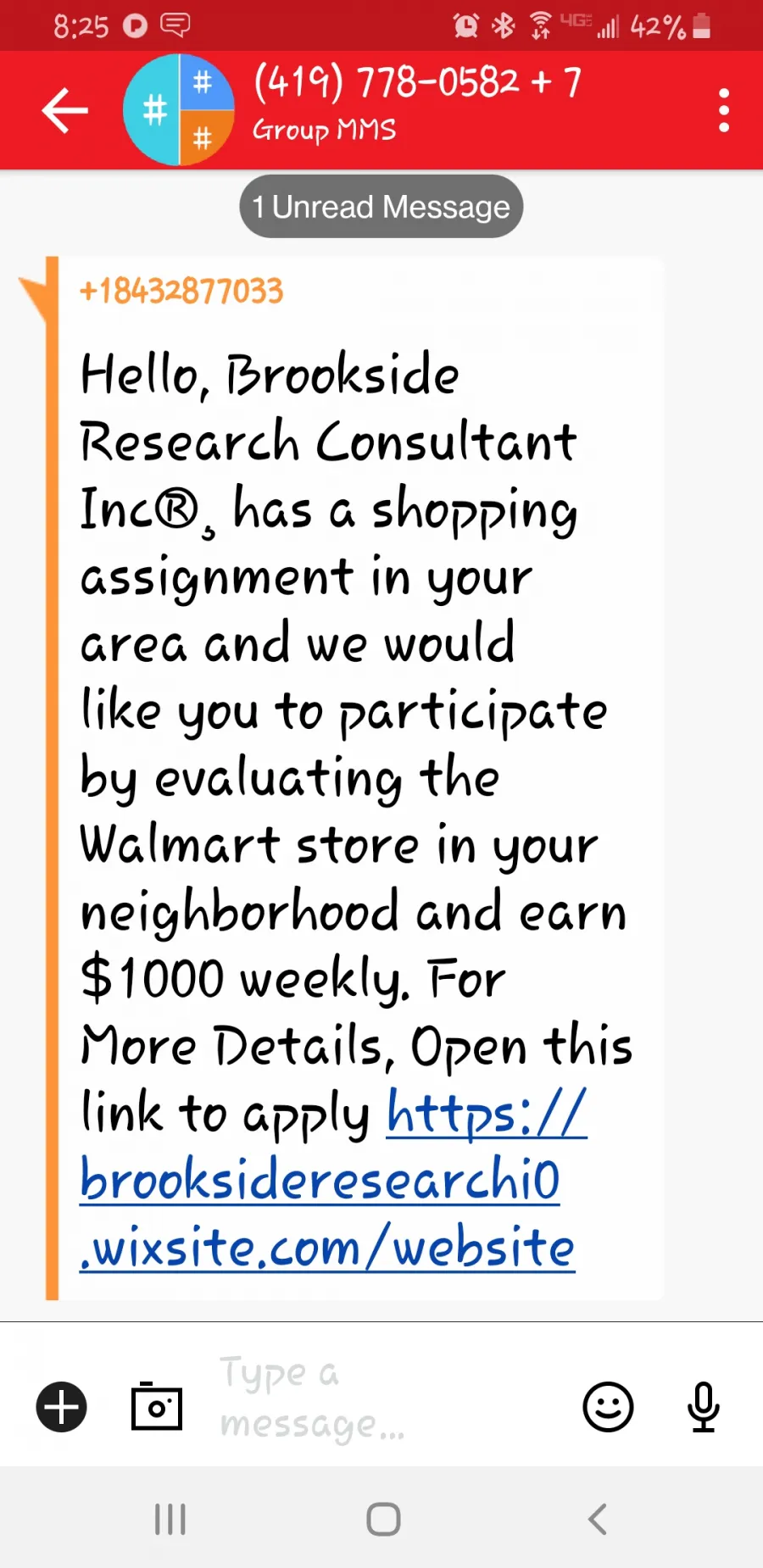This screenshot has height=1568, width=763.
Task: Open recent apps from the navigation bar
Action: (170, 1519)
